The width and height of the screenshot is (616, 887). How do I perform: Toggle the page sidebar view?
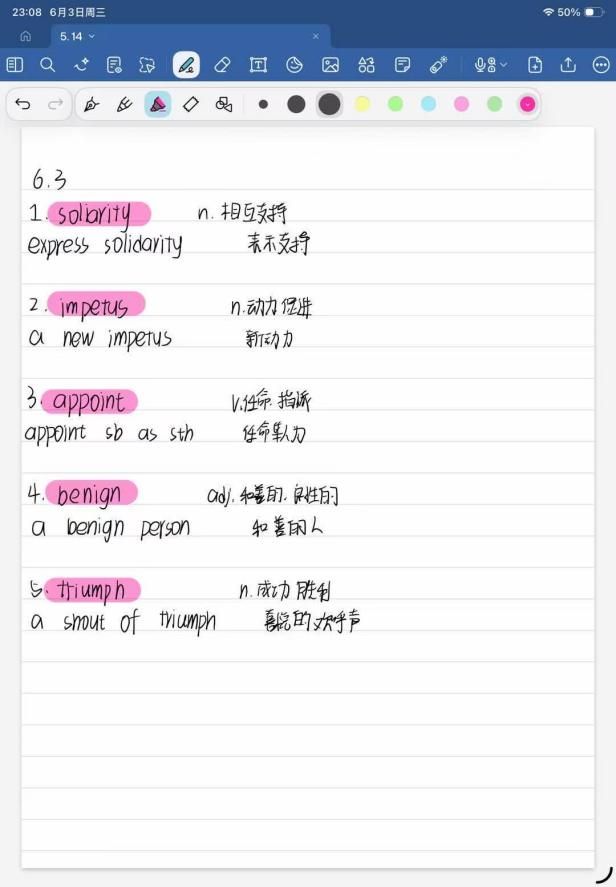[15, 65]
